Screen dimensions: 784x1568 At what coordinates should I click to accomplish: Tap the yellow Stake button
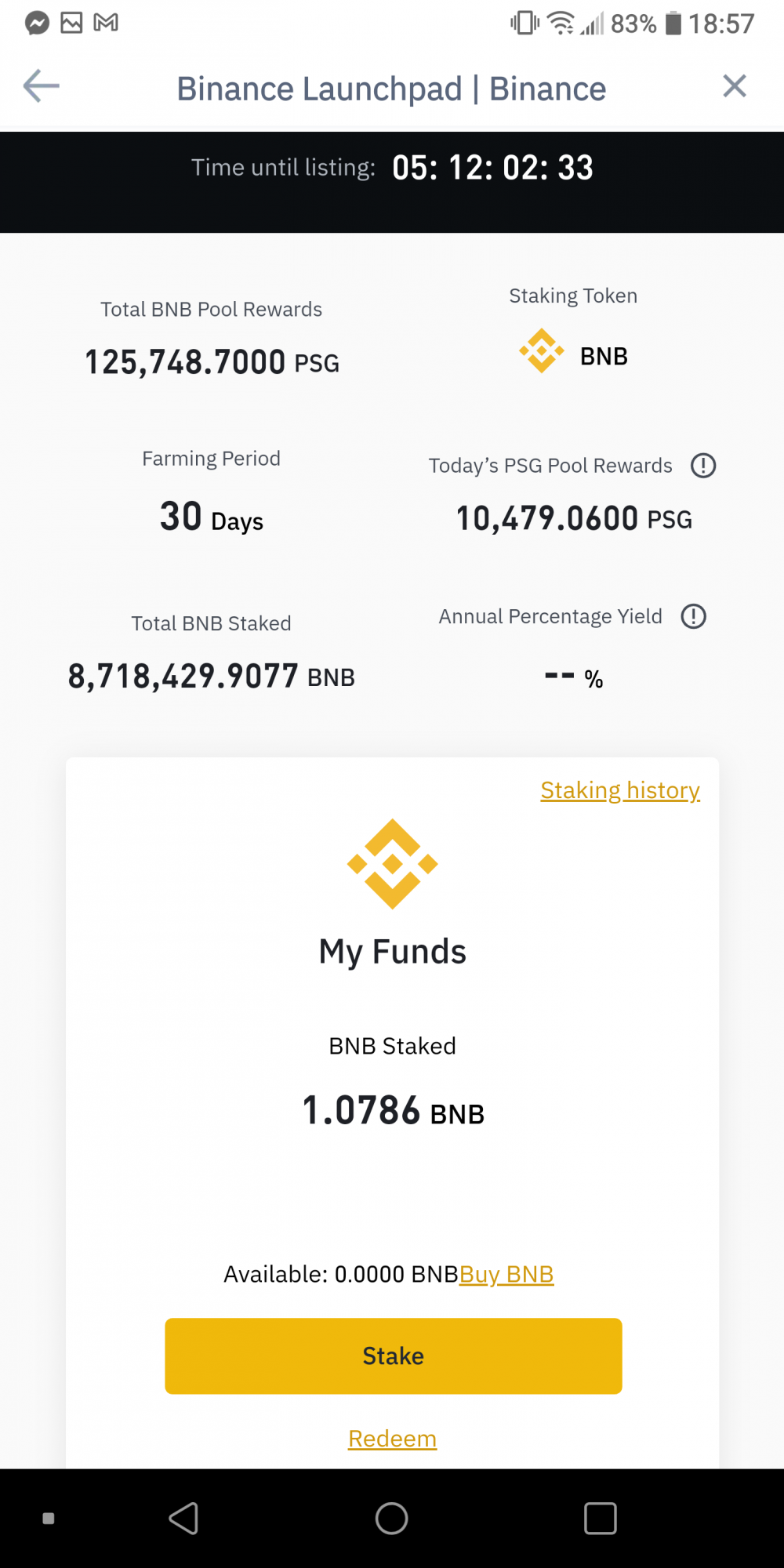click(x=394, y=1356)
